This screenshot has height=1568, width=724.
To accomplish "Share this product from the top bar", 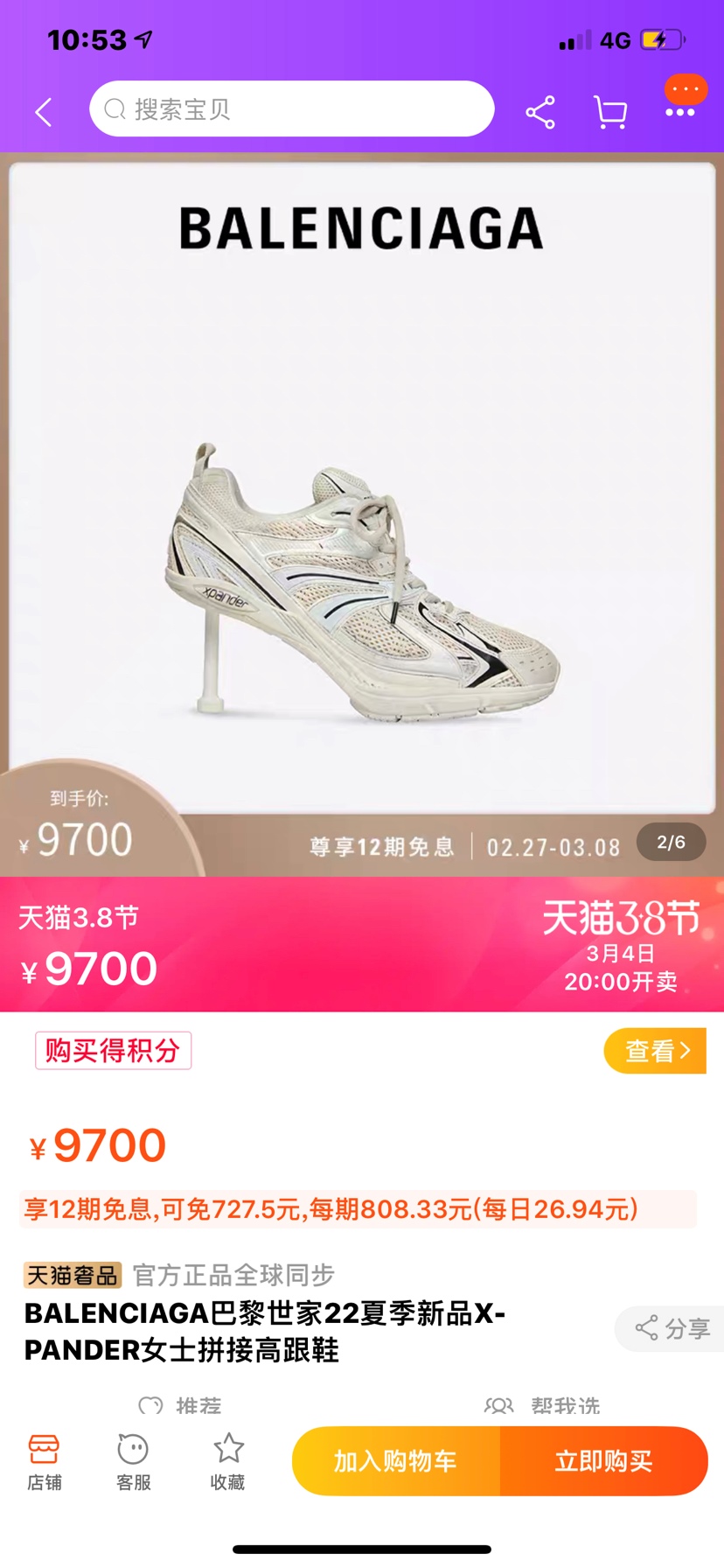I will tap(540, 112).
